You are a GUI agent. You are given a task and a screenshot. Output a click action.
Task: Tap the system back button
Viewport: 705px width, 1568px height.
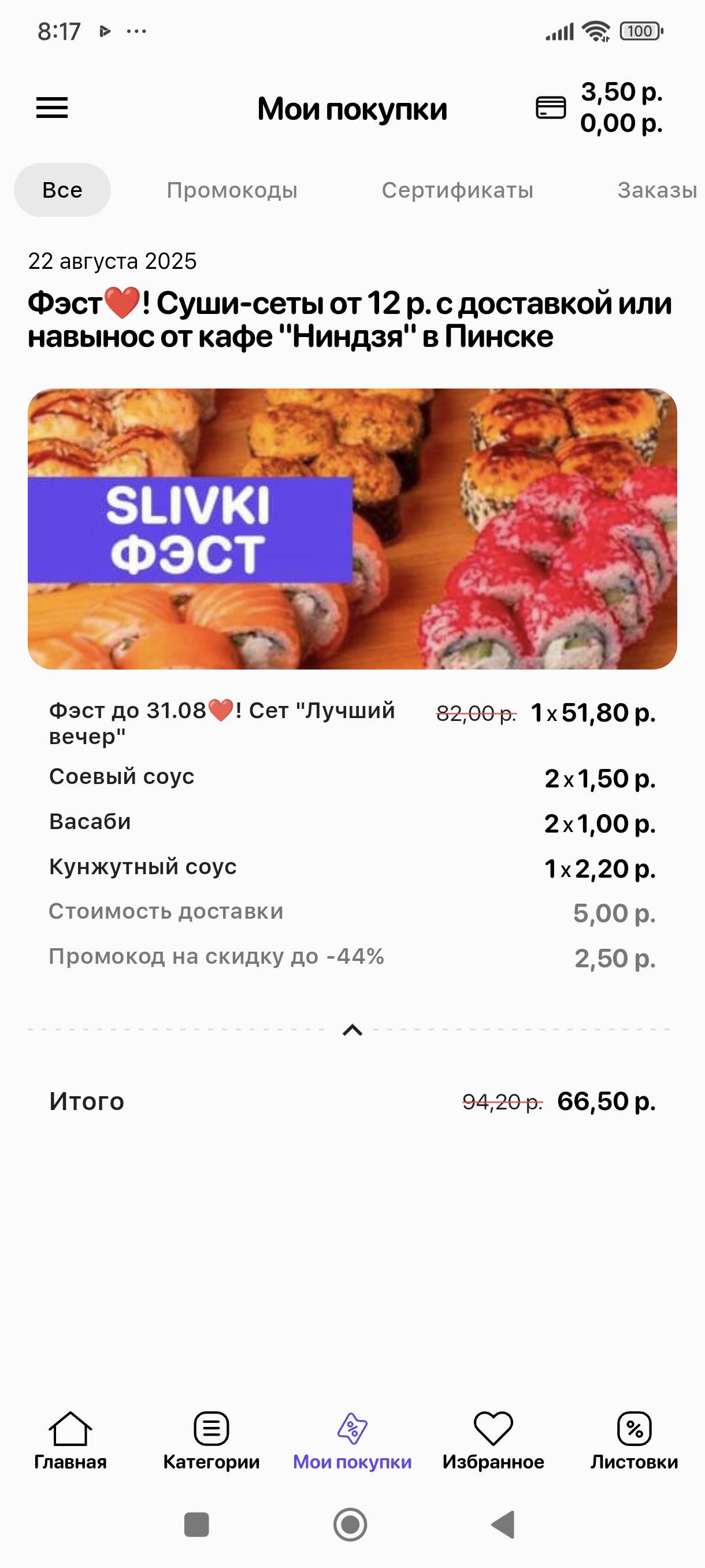click(x=504, y=1524)
